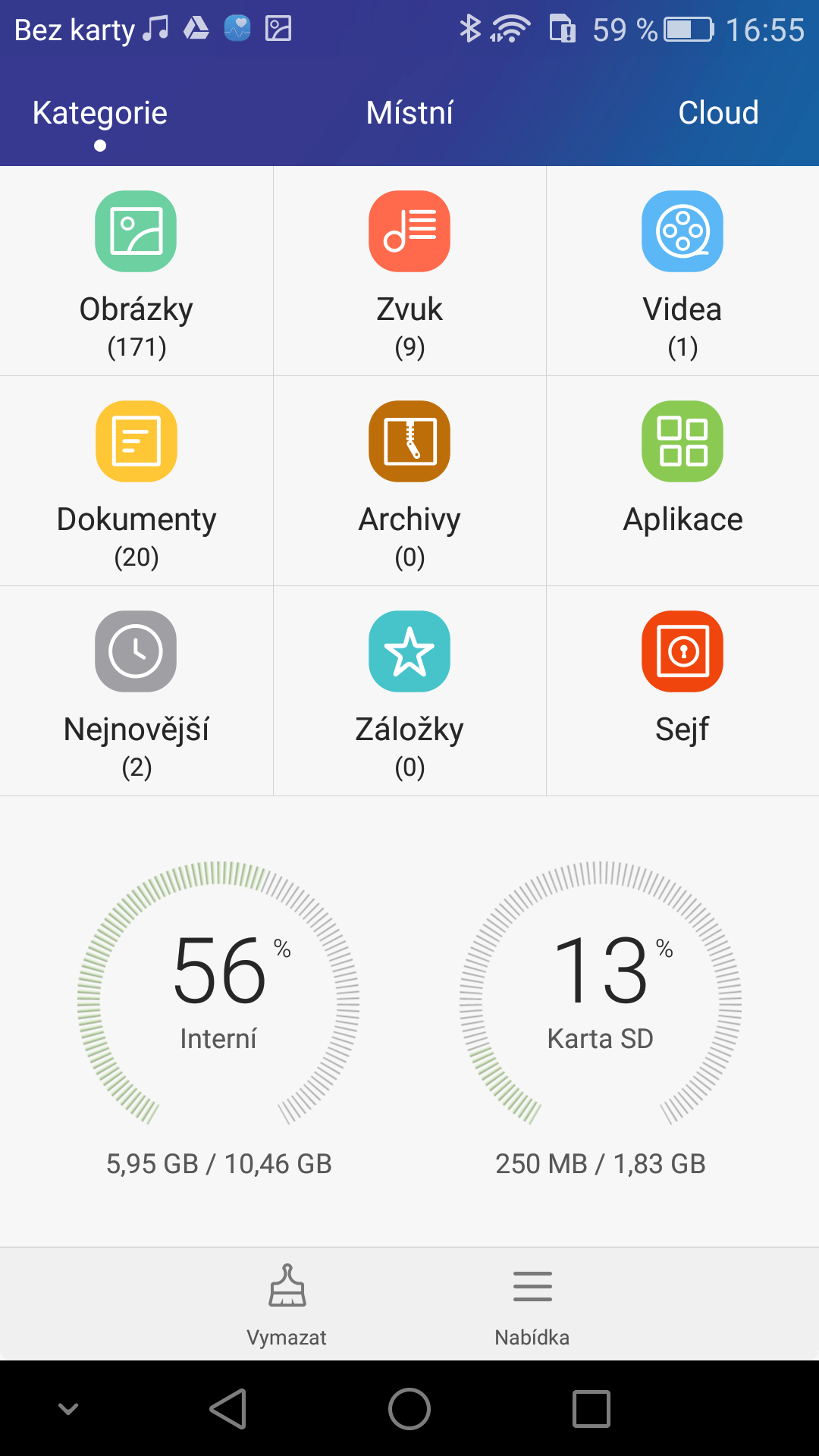
Task: Open Karta SD storage details
Action: pos(601,1016)
